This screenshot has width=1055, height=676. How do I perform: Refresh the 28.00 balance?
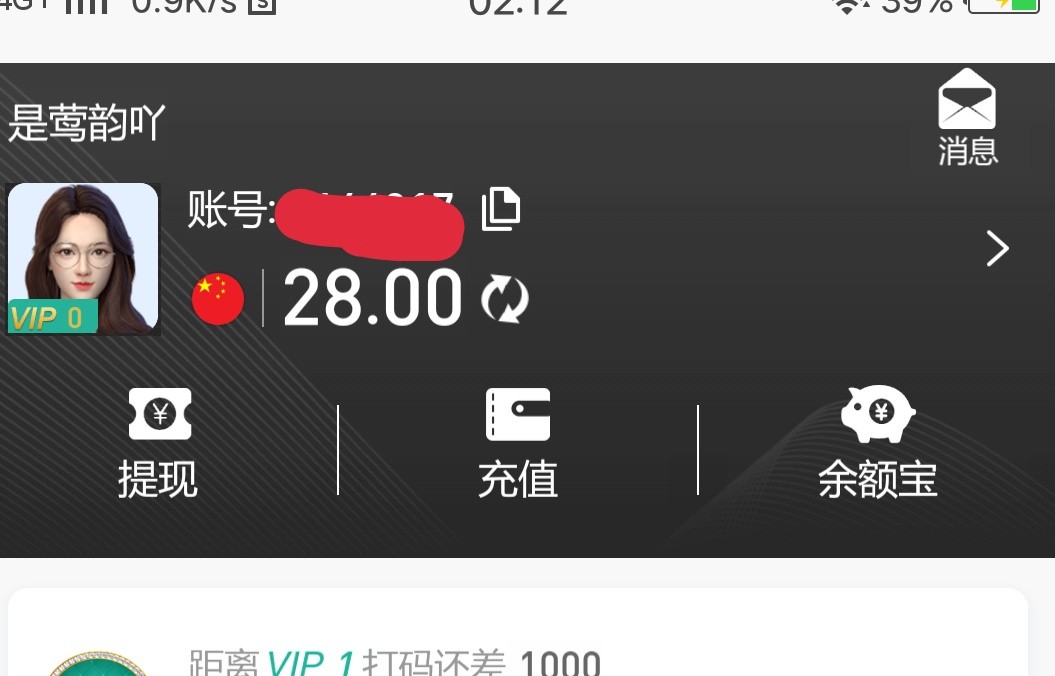(x=505, y=300)
